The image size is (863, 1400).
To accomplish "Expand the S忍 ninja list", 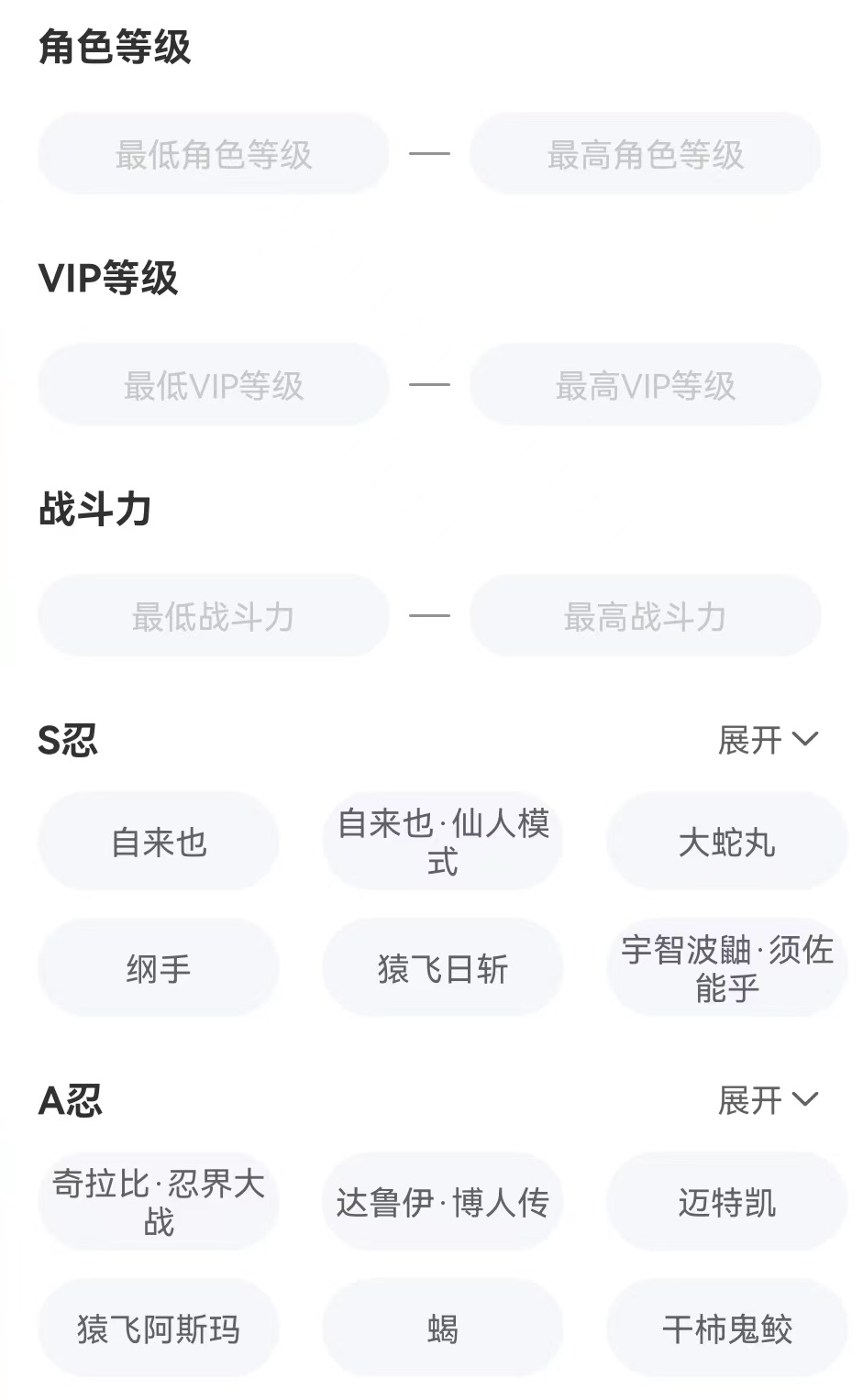I will pyautogui.click(x=767, y=740).
